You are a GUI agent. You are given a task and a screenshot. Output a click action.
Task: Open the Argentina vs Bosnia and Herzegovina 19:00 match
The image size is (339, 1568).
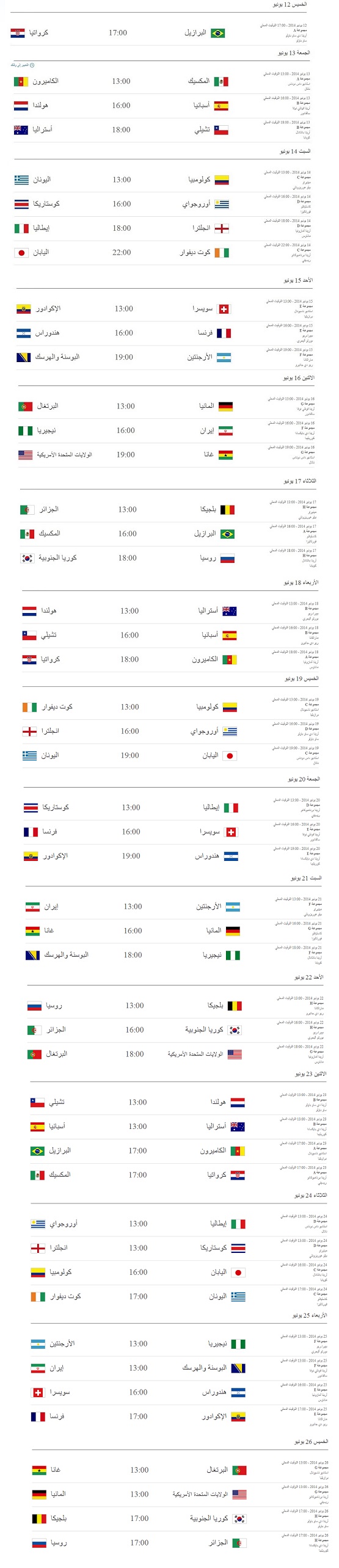[x=164, y=357]
